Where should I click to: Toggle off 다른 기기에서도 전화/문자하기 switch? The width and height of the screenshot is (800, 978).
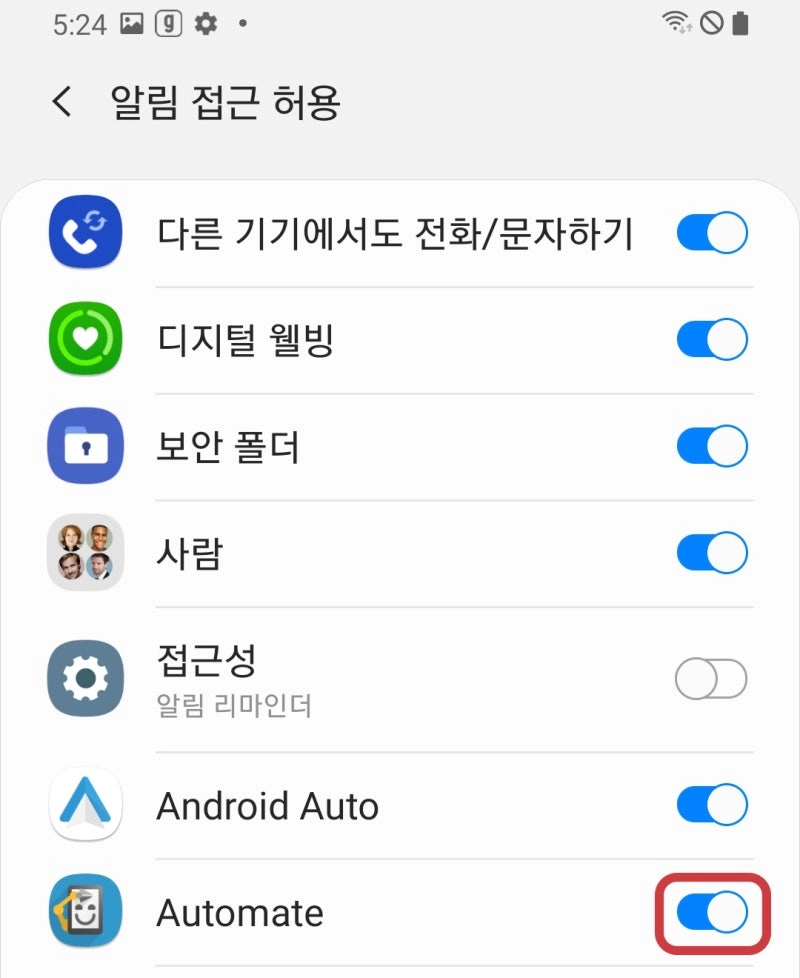click(x=712, y=234)
